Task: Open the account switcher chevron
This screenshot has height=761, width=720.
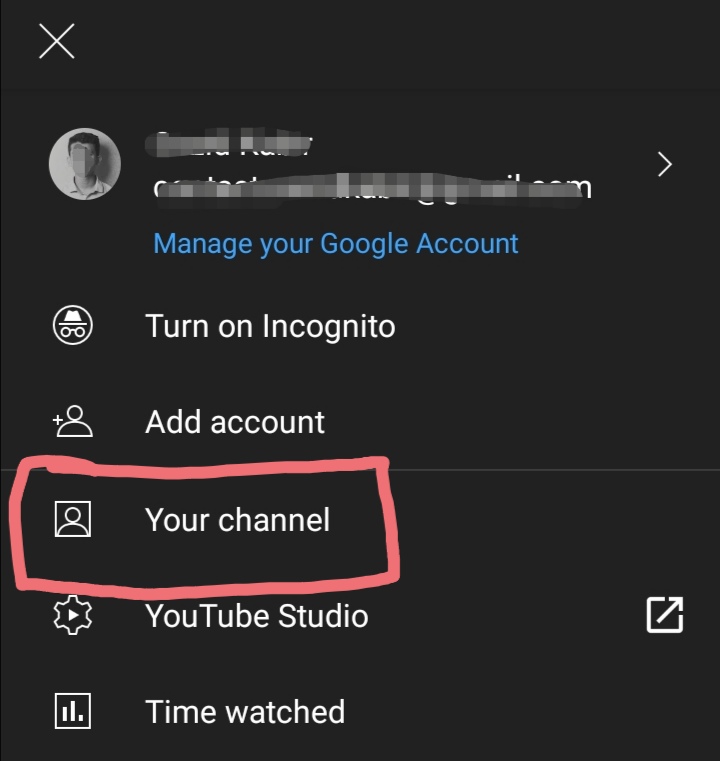Action: point(664,165)
